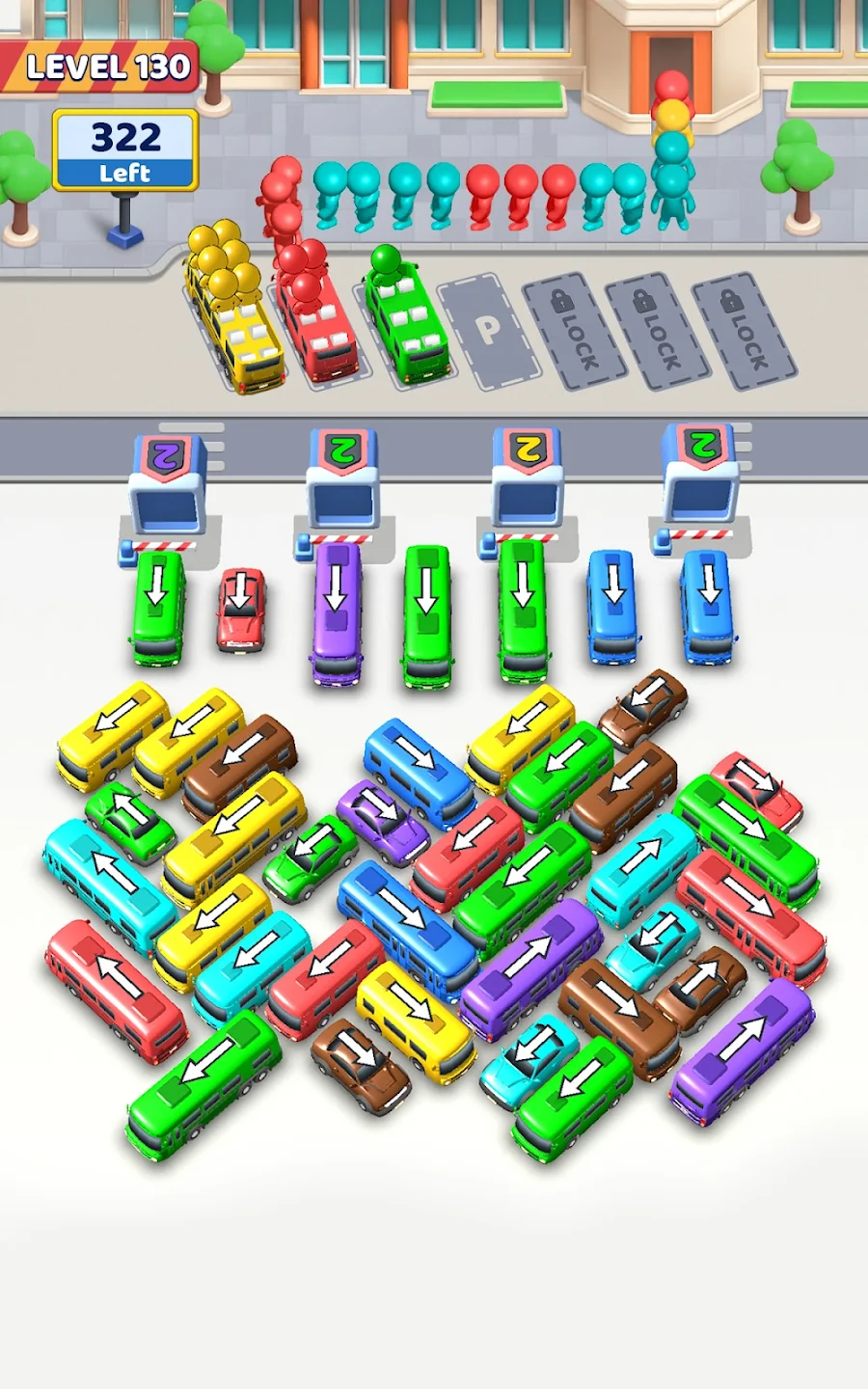Image resolution: width=868 pixels, height=1389 pixels.
Task: Tap the small purple car in the jam
Action: (x=382, y=823)
